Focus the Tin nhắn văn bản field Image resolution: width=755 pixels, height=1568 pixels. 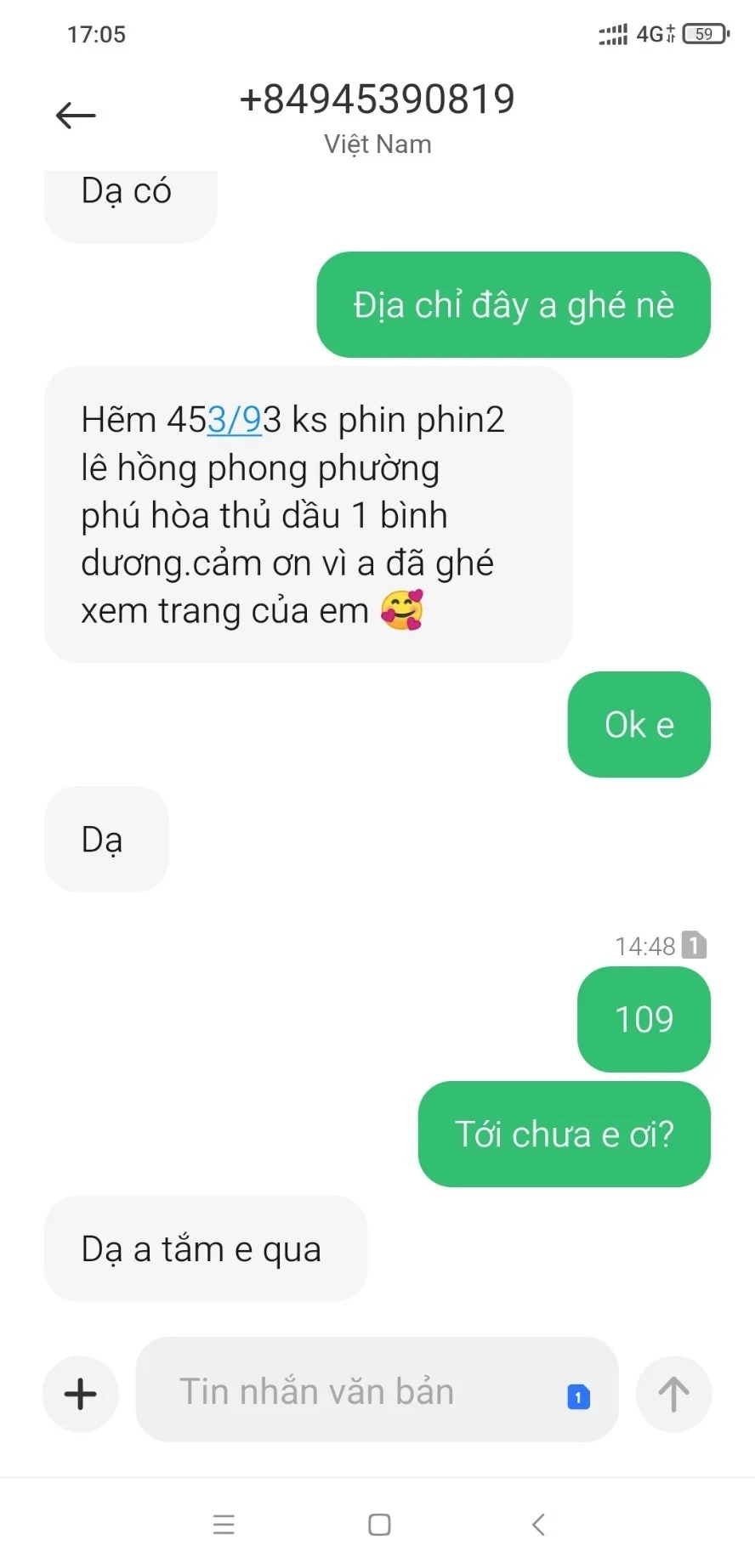(x=357, y=1391)
